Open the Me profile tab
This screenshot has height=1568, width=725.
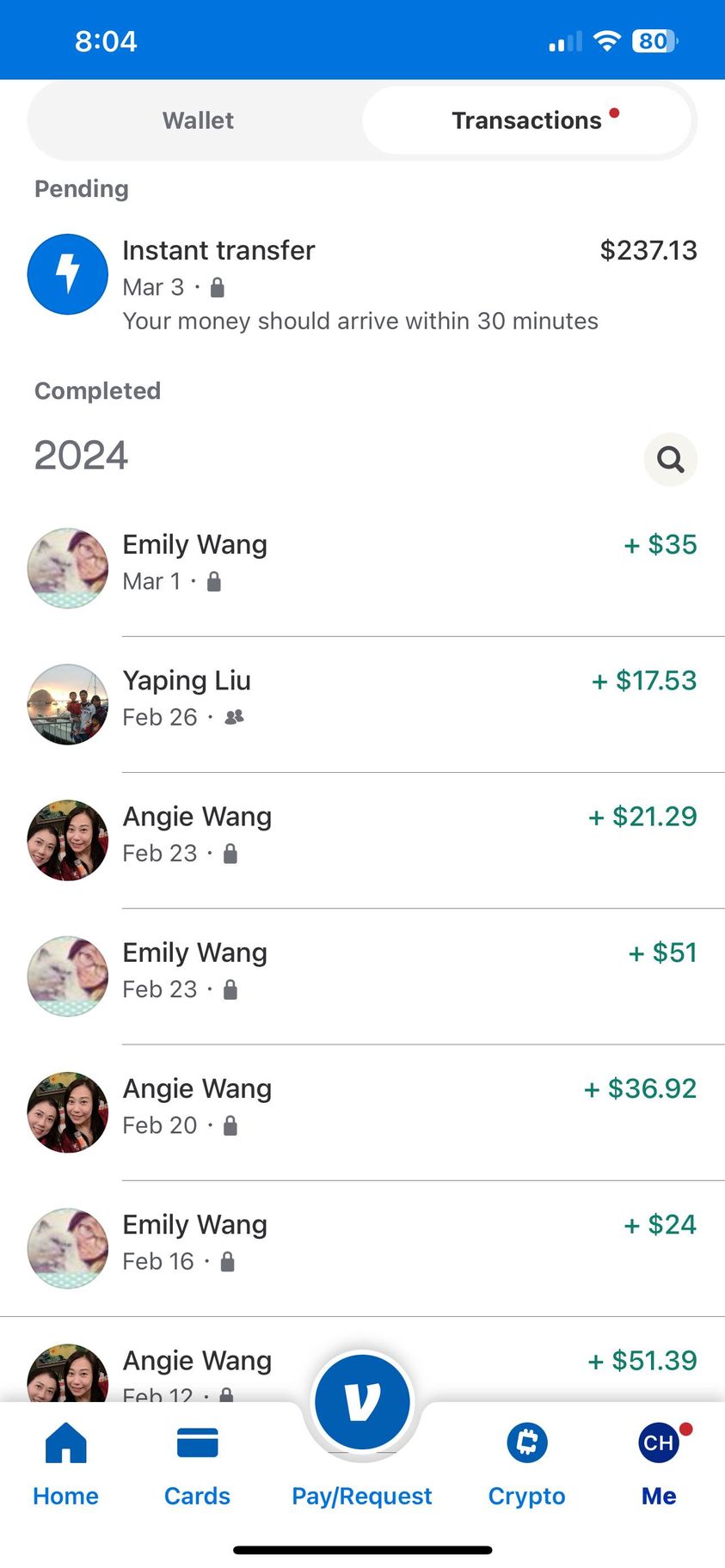659,1461
